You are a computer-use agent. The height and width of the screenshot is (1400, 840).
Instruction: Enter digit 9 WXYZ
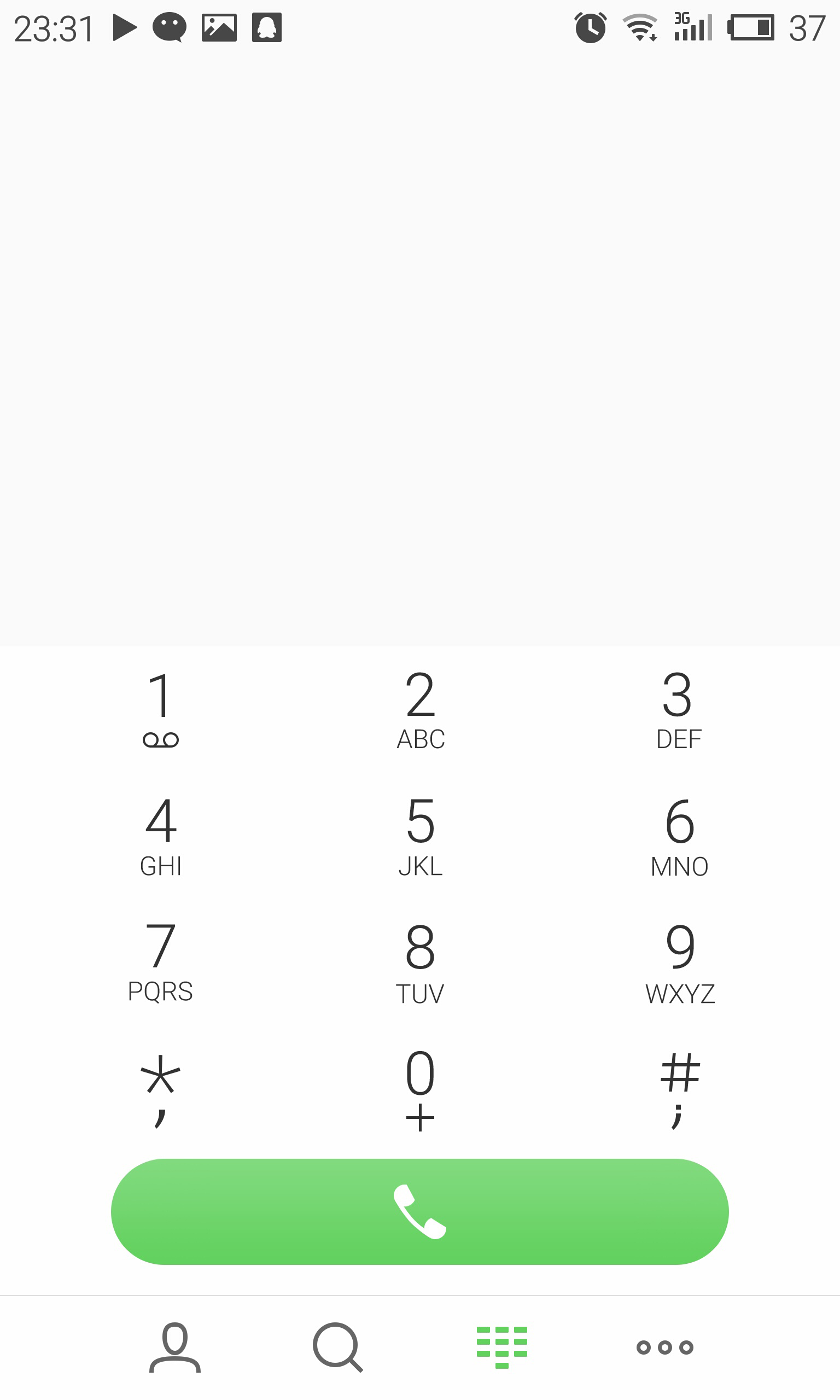pos(679,963)
